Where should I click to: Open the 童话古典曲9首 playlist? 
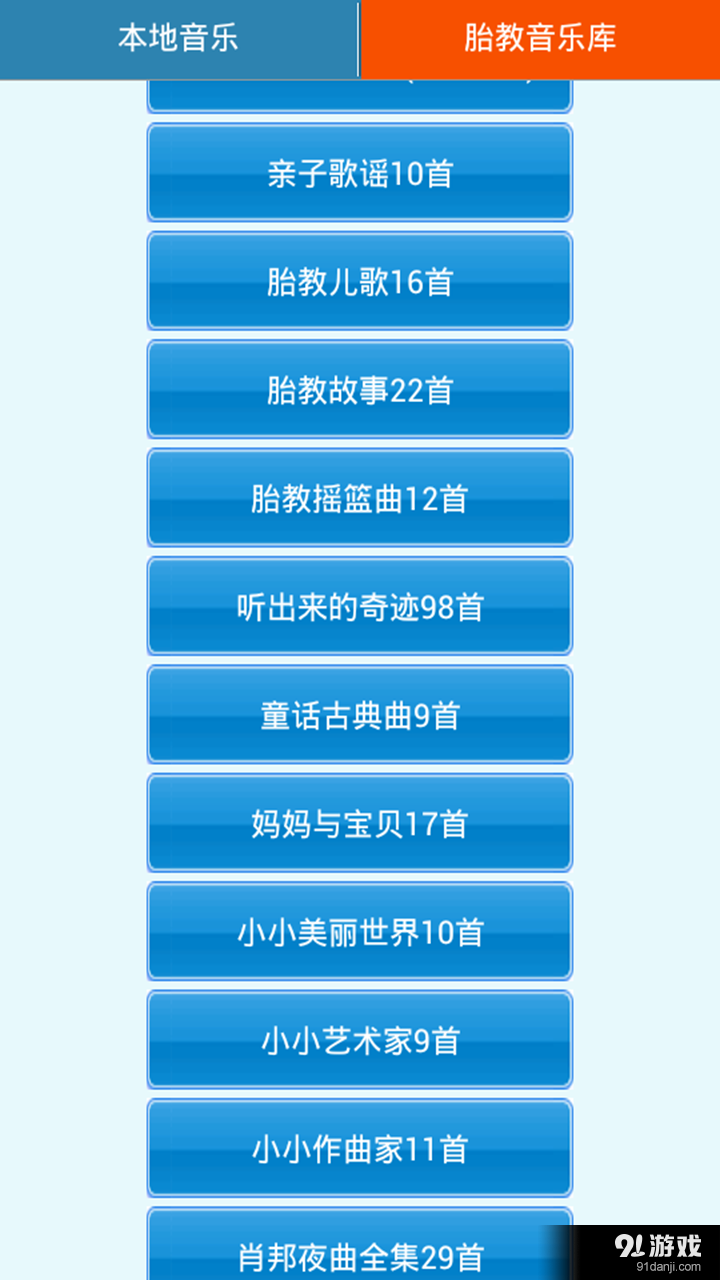tap(359, 714)
